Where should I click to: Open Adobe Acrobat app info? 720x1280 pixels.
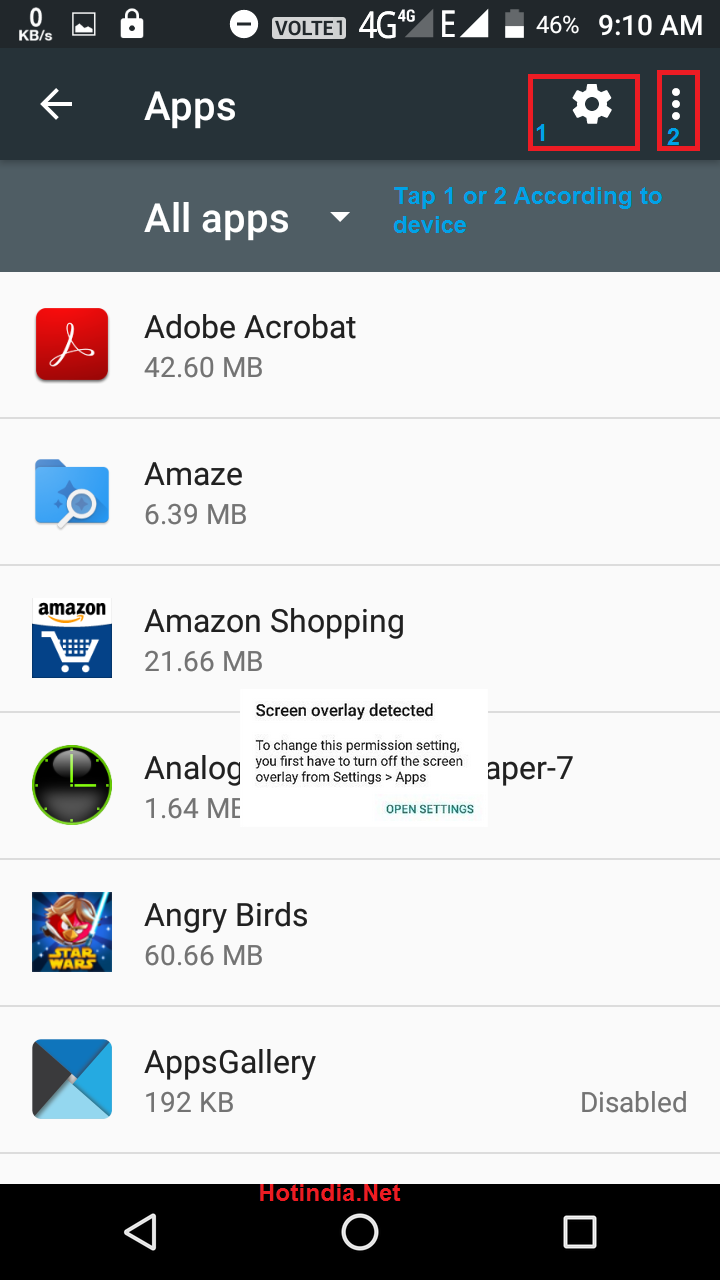tap(250, 345)
